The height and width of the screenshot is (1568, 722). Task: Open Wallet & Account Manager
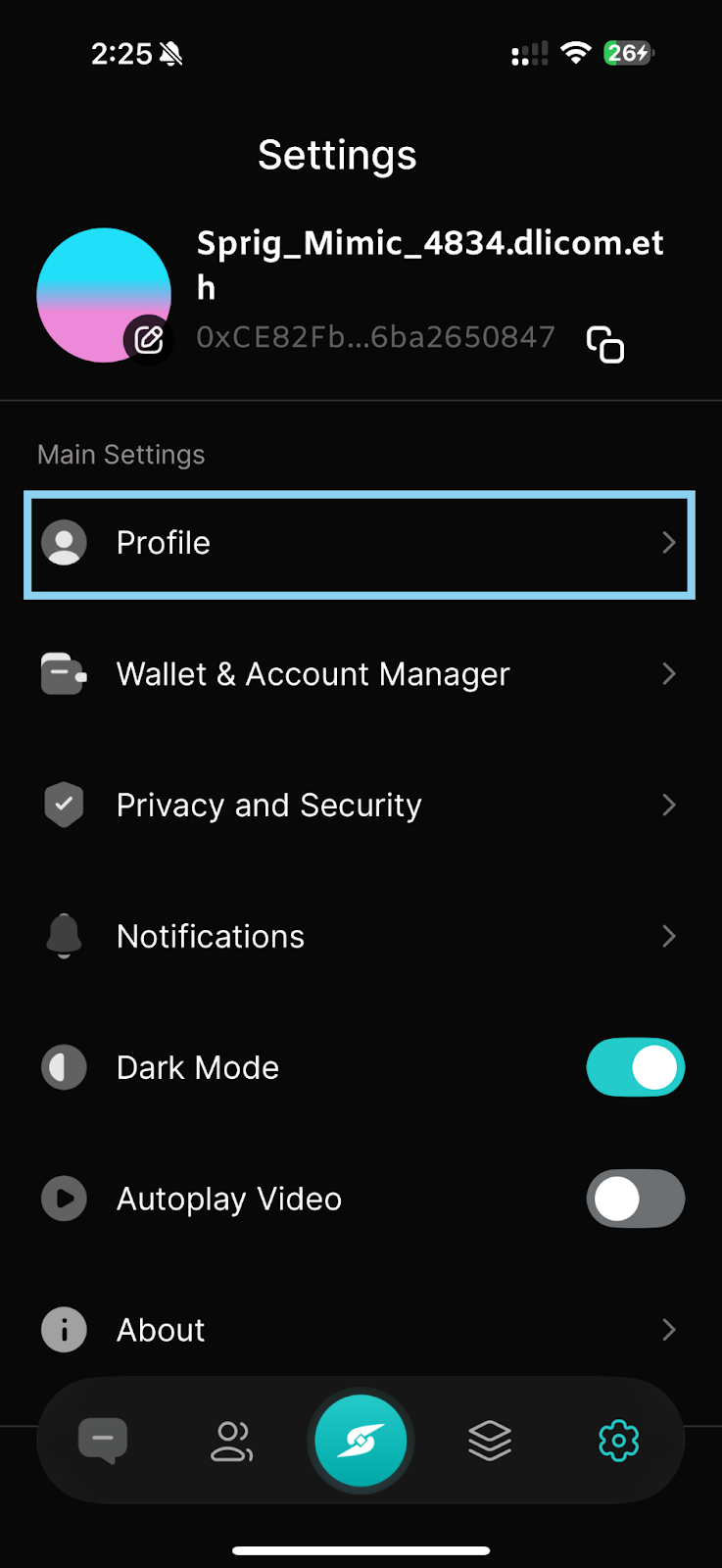359,674
